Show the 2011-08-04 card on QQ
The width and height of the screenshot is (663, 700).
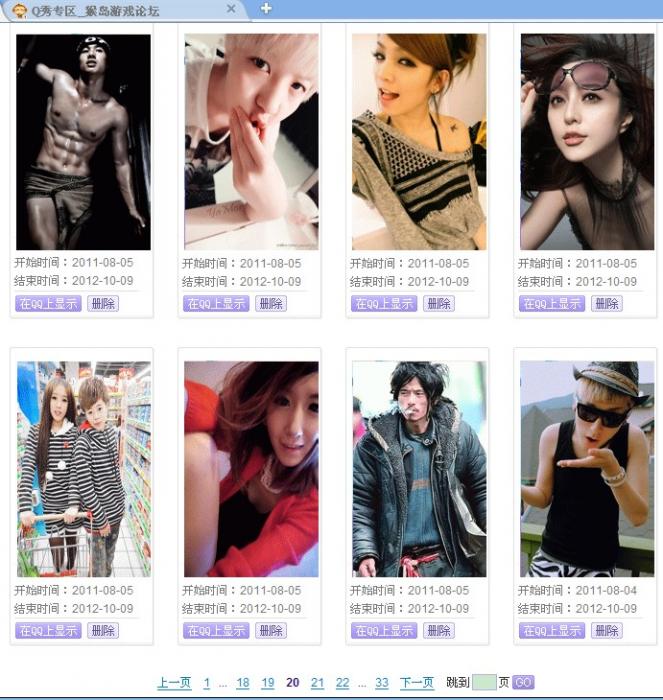tap(552, 631)
